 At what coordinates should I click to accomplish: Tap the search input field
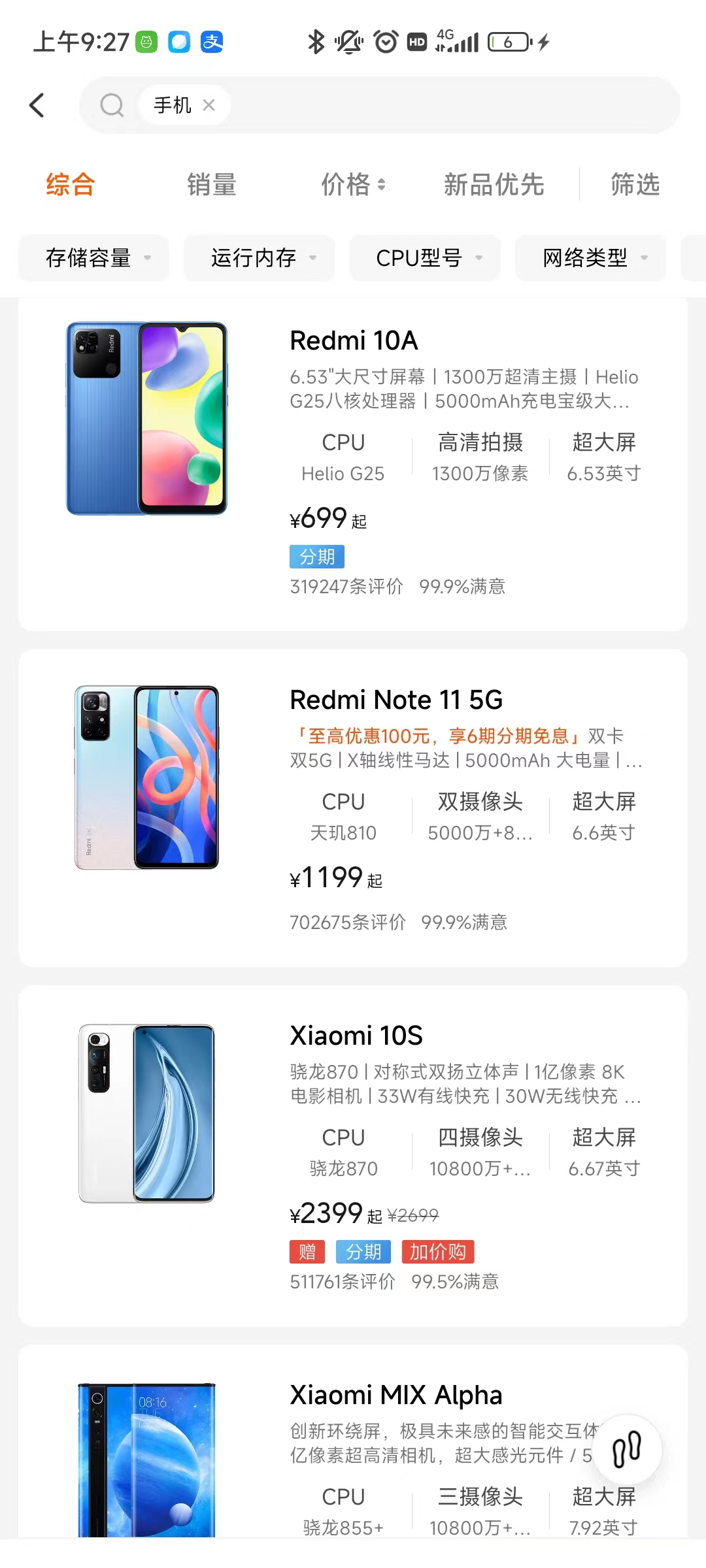(392, 105)
